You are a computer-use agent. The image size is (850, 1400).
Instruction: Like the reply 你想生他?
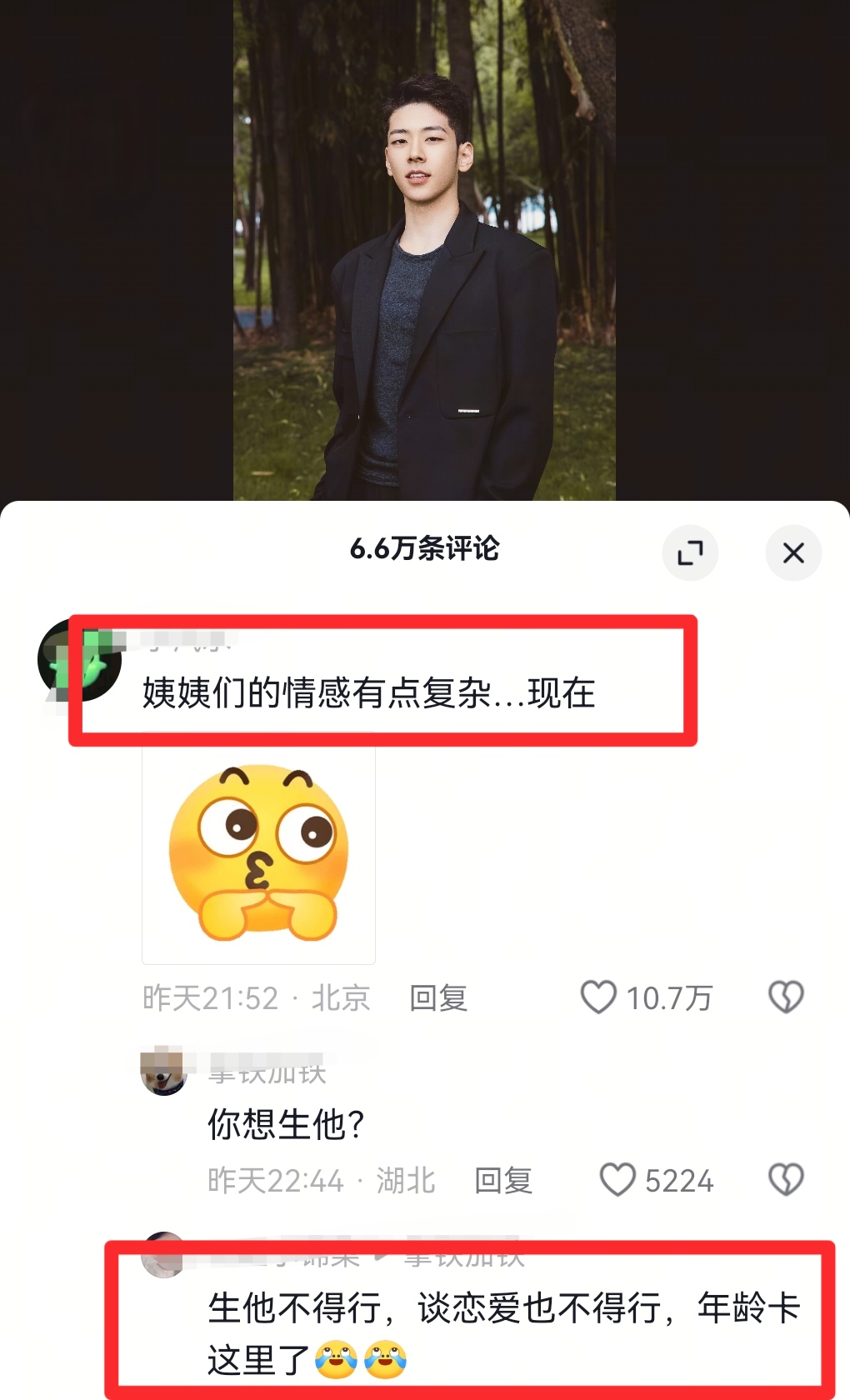[617, 1180]
